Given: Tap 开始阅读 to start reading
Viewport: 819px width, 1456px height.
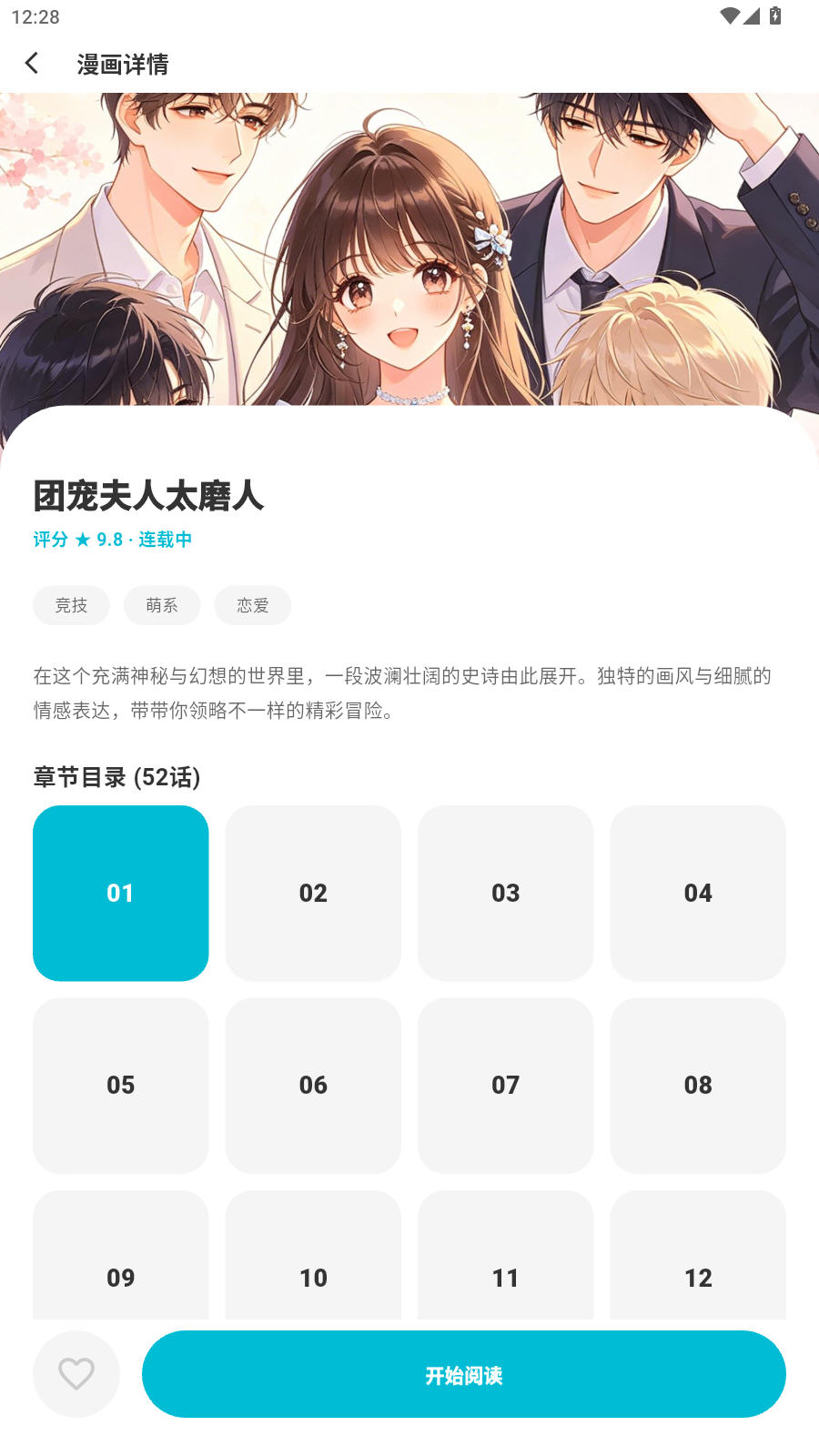Looking at the screenshot, I should 463,1373.
